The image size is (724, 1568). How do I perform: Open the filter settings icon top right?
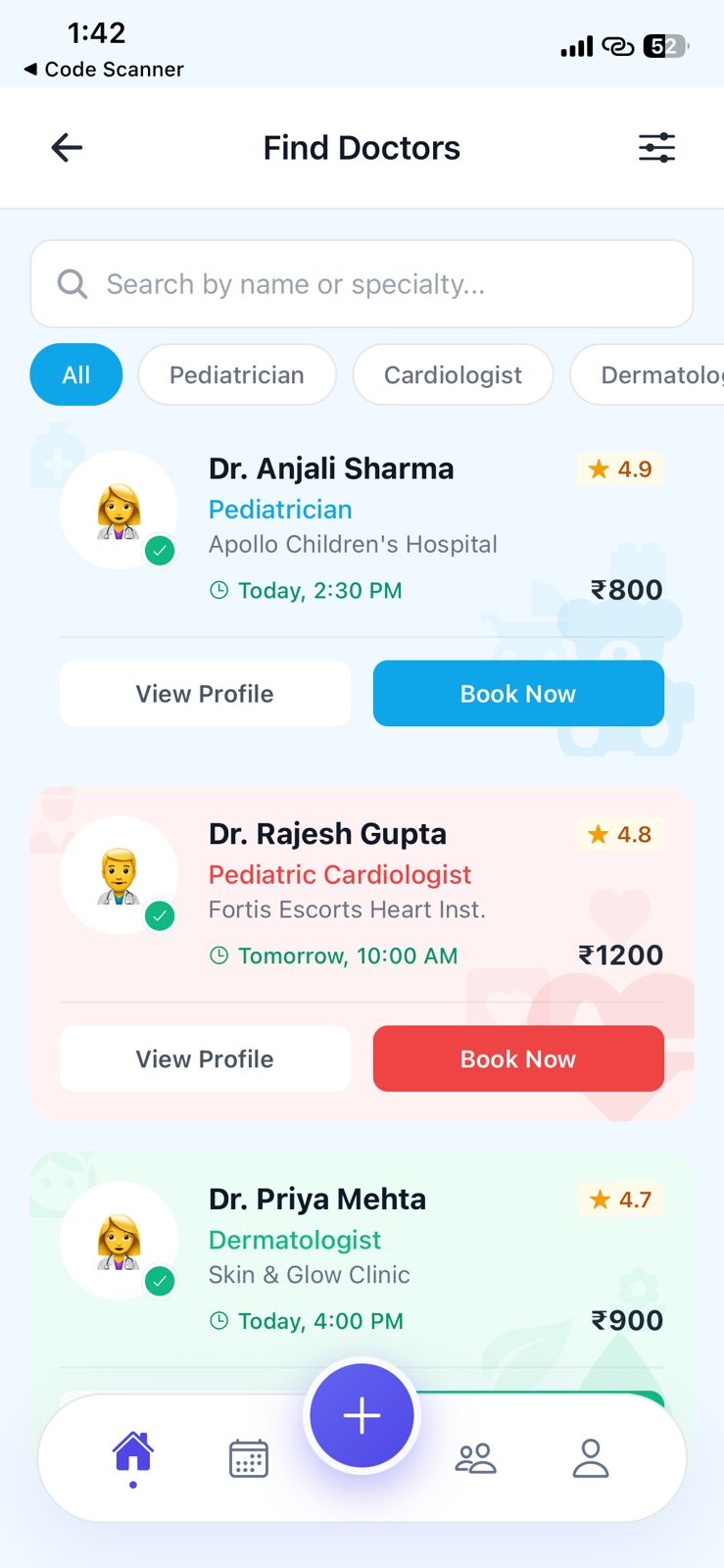pos(655,147)
